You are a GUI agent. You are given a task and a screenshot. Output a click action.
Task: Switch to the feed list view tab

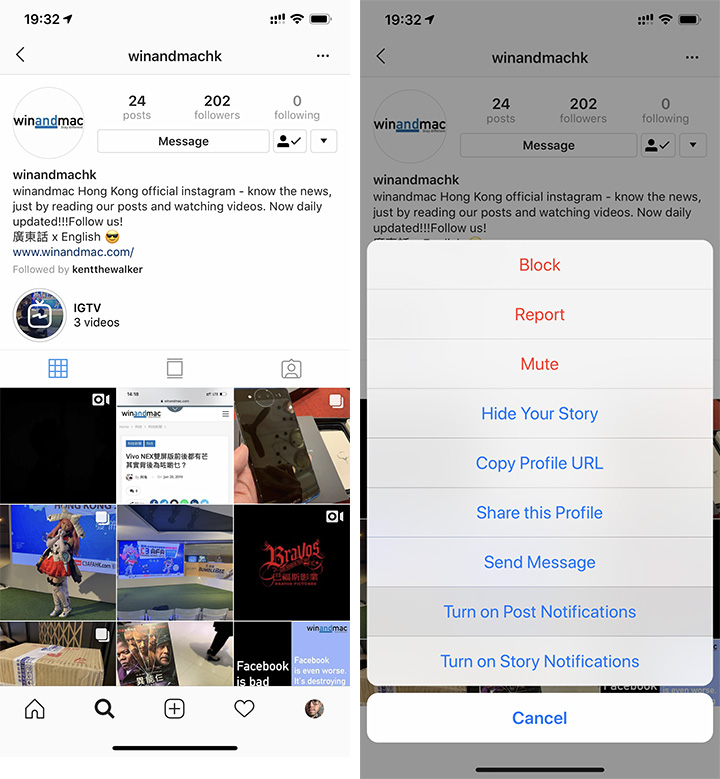[175, 369]
